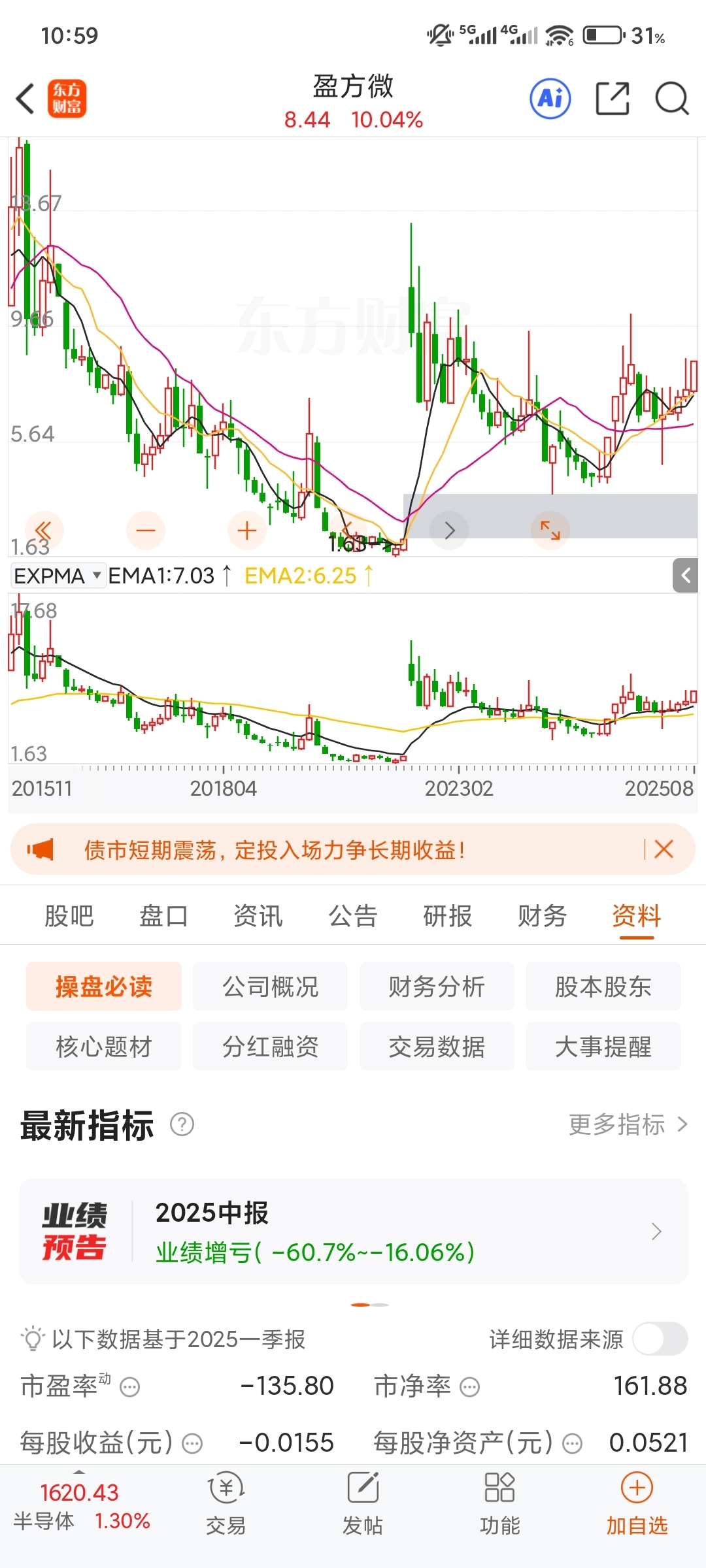This screenshot has width=706, height=1568.
Task: Open the EXPMA indicator dropdown
Action: [58, 576]
